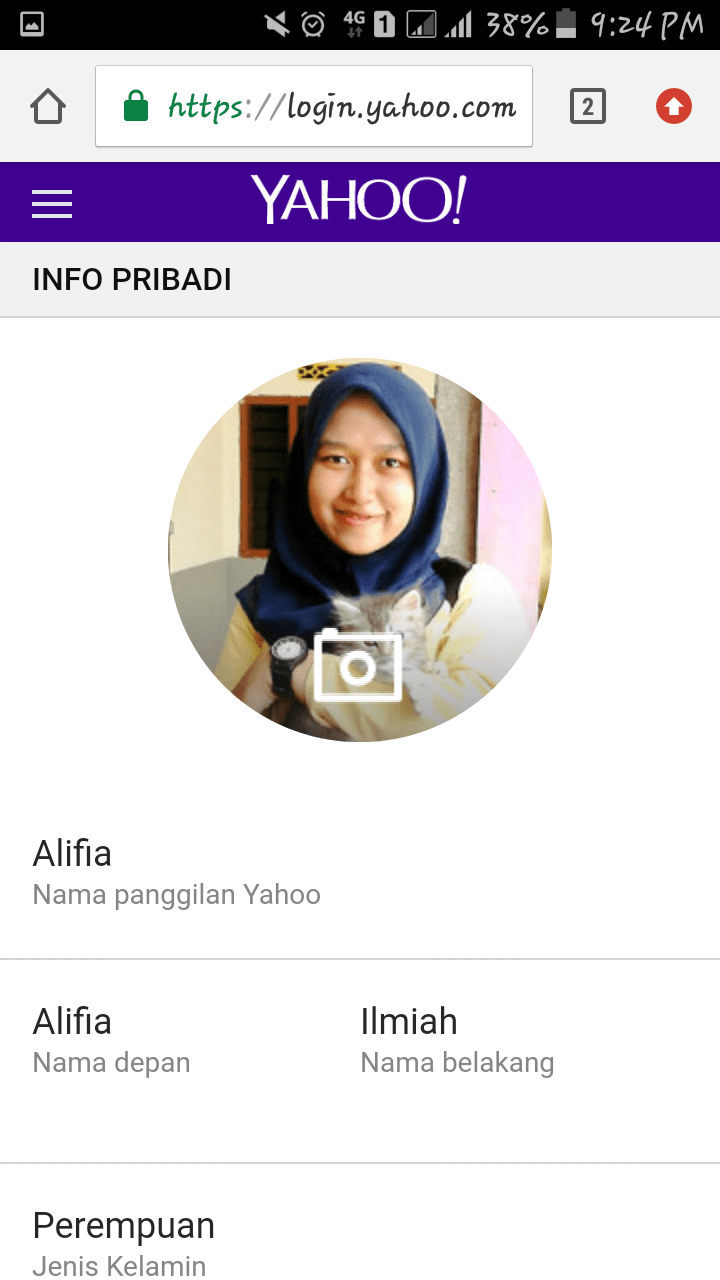Image resolution: width=720 pixels, height=1280 pixels.
Task: Edit the first name under Nama depan
Action: (x=180, y=1039)
